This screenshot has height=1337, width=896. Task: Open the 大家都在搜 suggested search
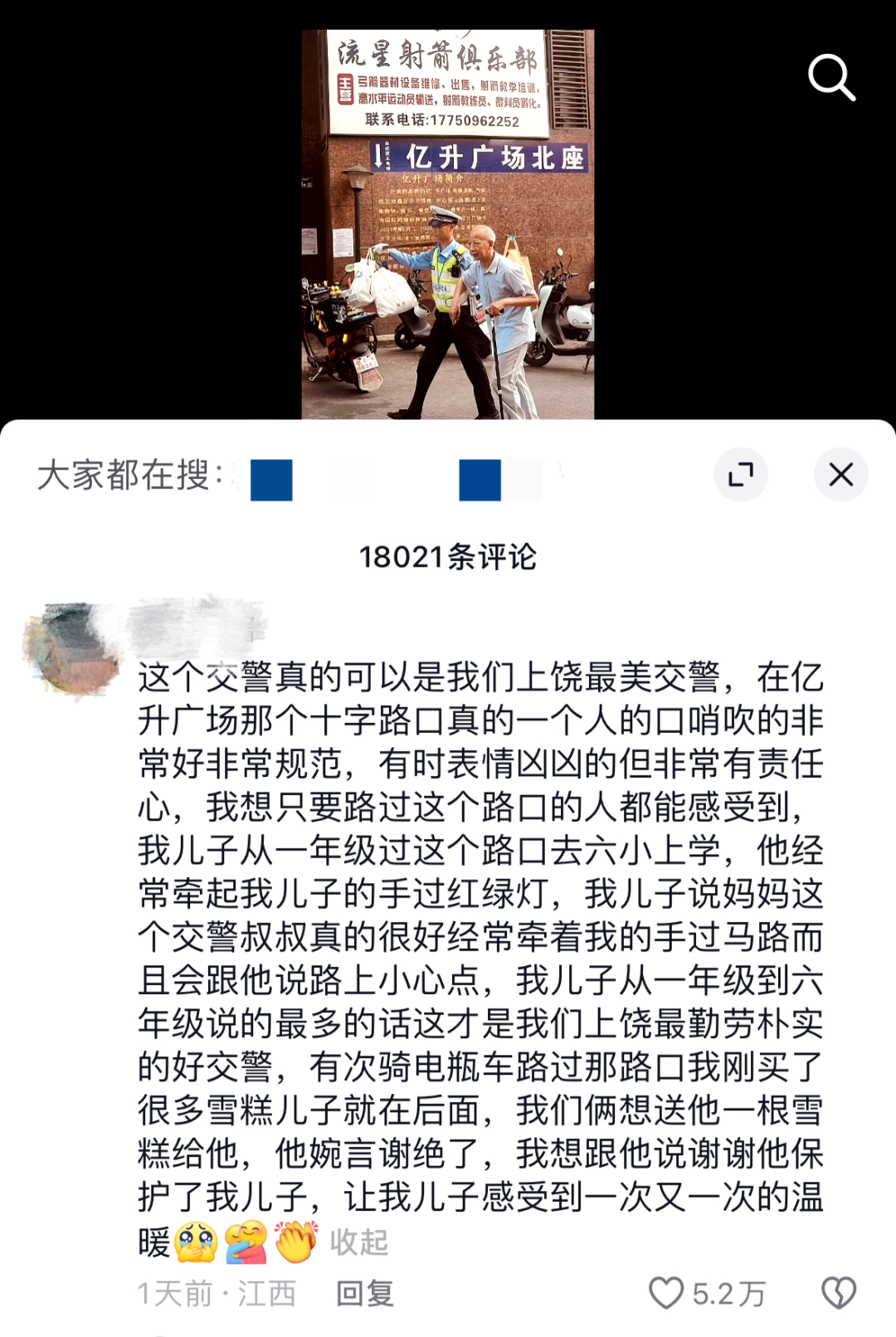(398, 478)
